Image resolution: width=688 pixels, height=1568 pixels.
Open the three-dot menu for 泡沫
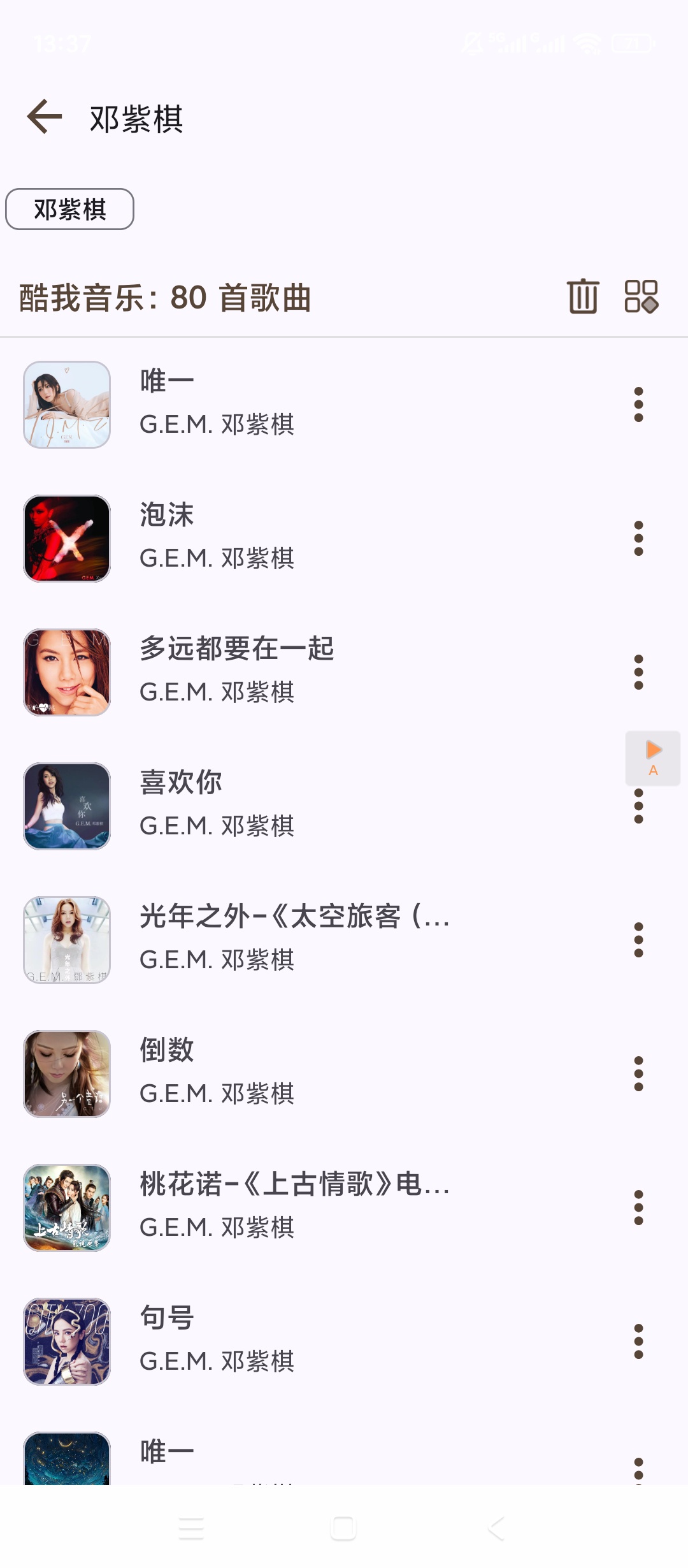tap(639, 537)
